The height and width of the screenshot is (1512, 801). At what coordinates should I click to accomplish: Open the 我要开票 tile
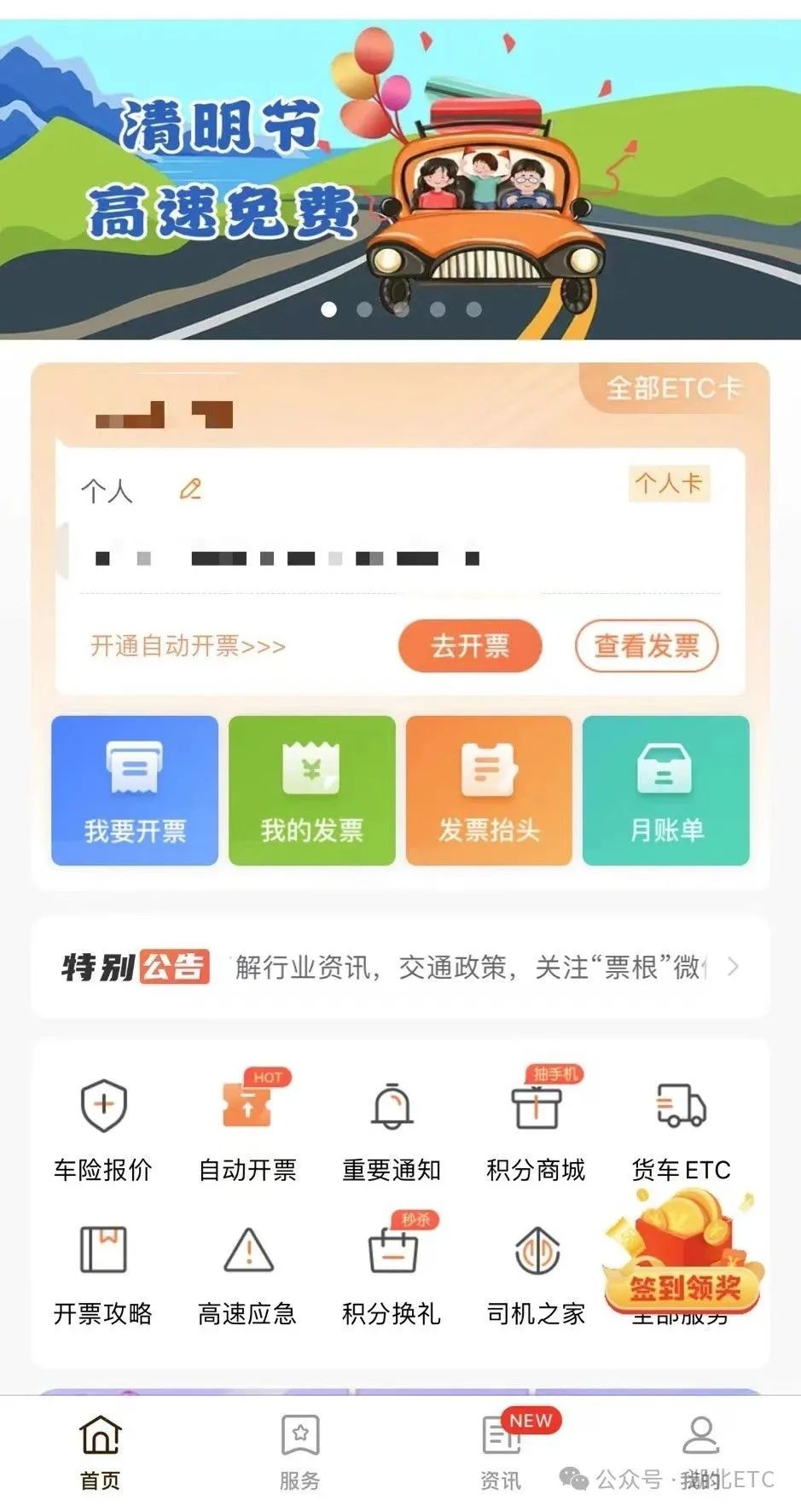point(135,790)
